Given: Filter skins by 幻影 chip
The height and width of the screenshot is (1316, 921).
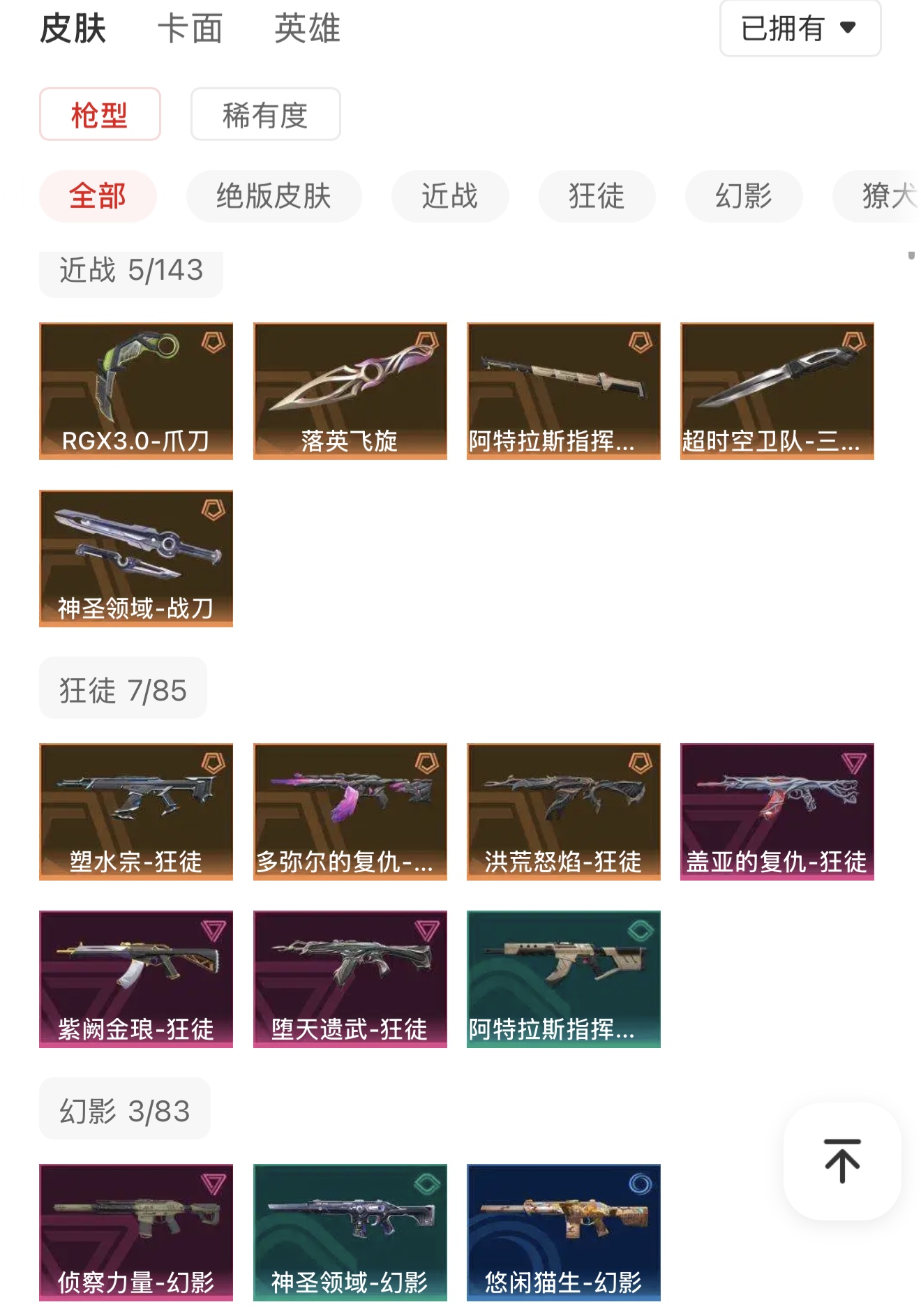Looking at the screenshot, I should [743, 196].
